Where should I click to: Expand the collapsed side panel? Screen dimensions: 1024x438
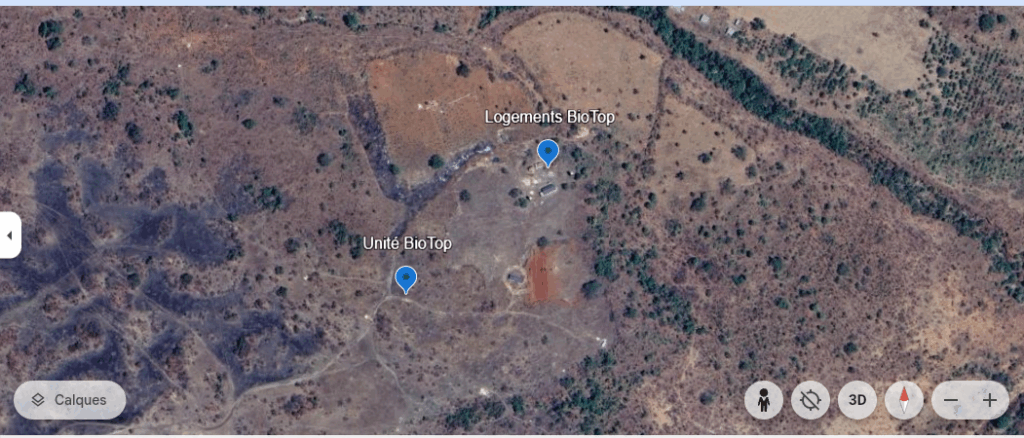click(x=10, y=235)
